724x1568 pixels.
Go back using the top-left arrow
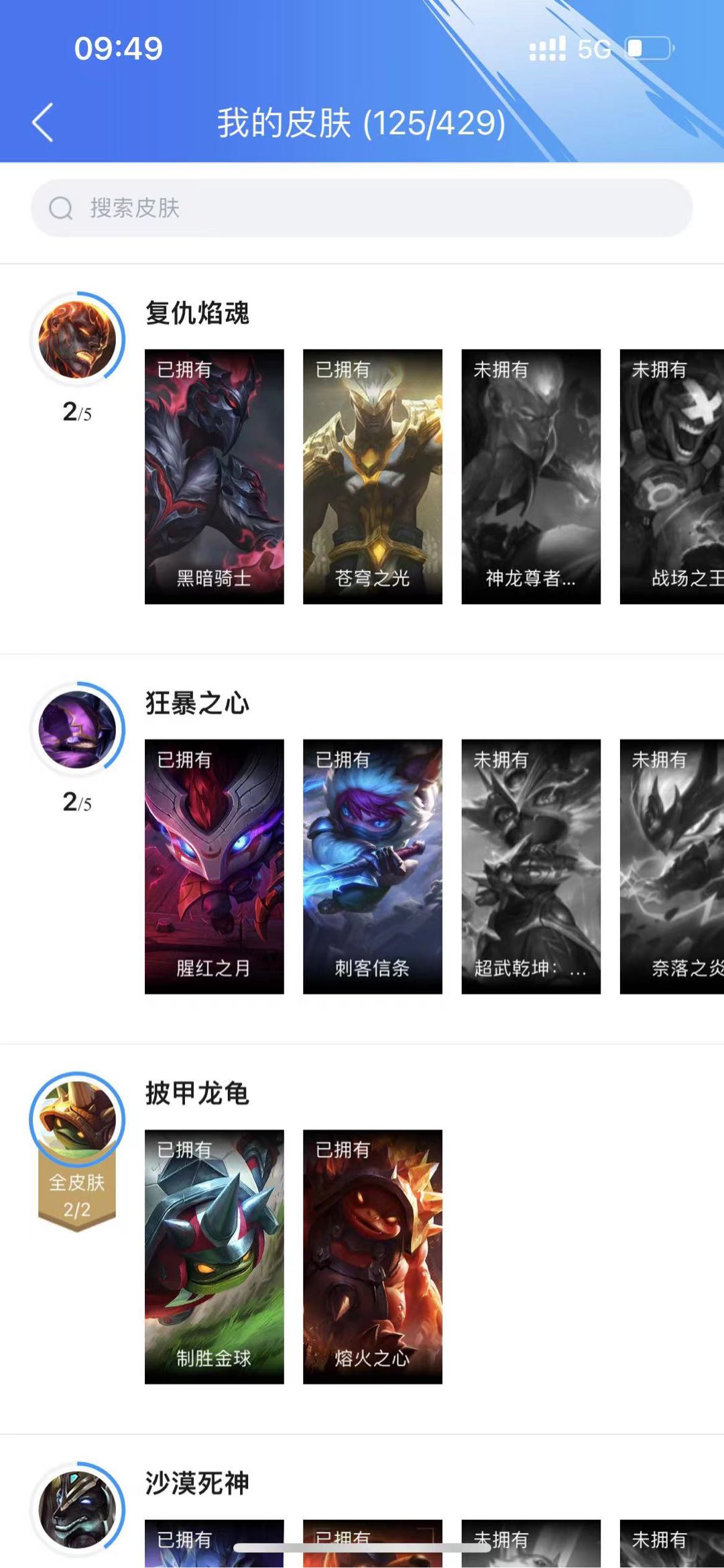(43, 123)
